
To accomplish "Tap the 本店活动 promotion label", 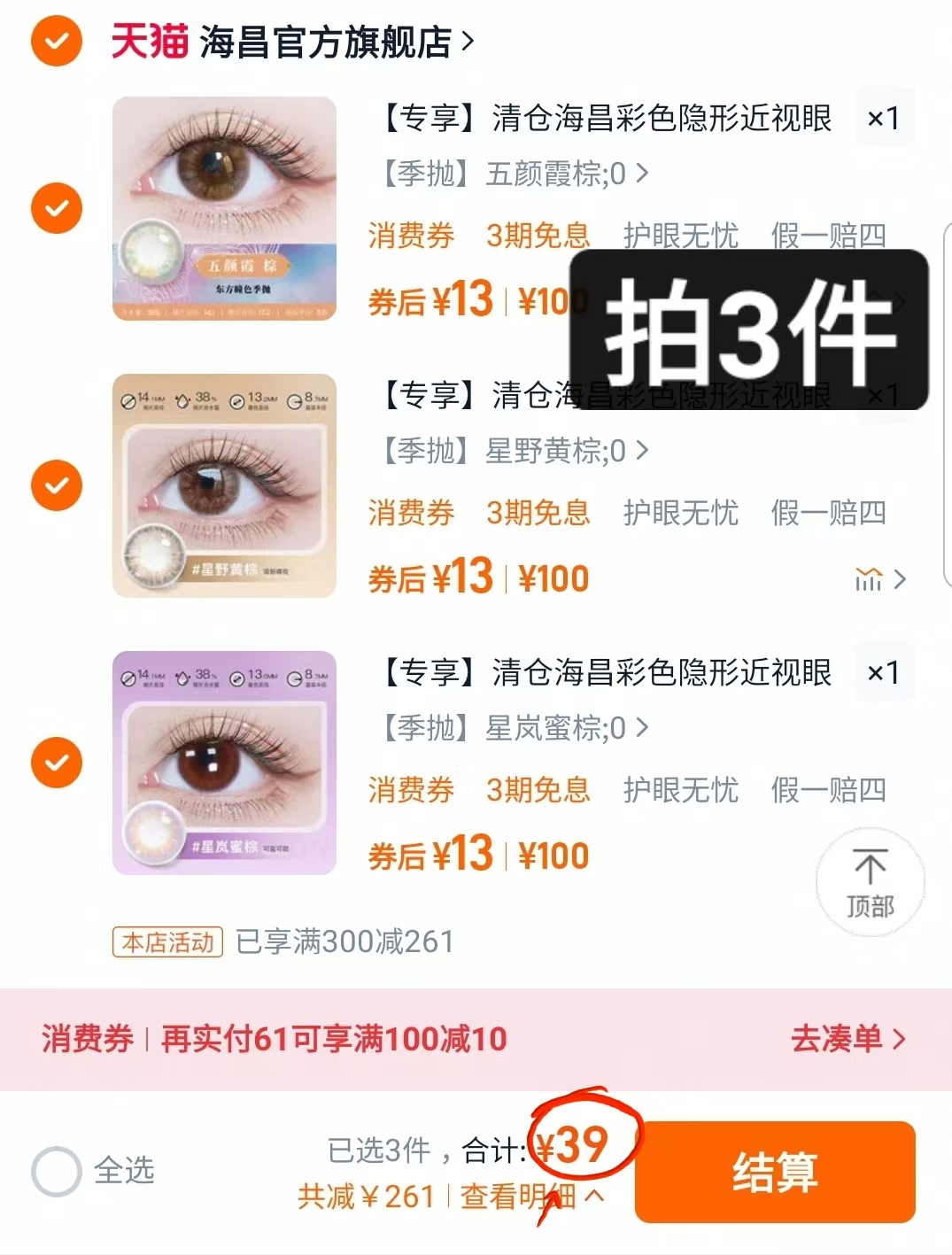I will [x=166, y=943].
